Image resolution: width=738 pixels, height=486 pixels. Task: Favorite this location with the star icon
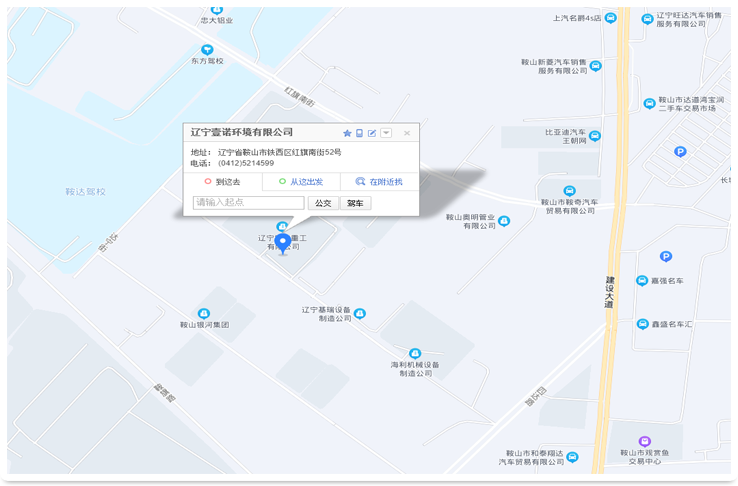pyautogui.click(x=347, y=133)
